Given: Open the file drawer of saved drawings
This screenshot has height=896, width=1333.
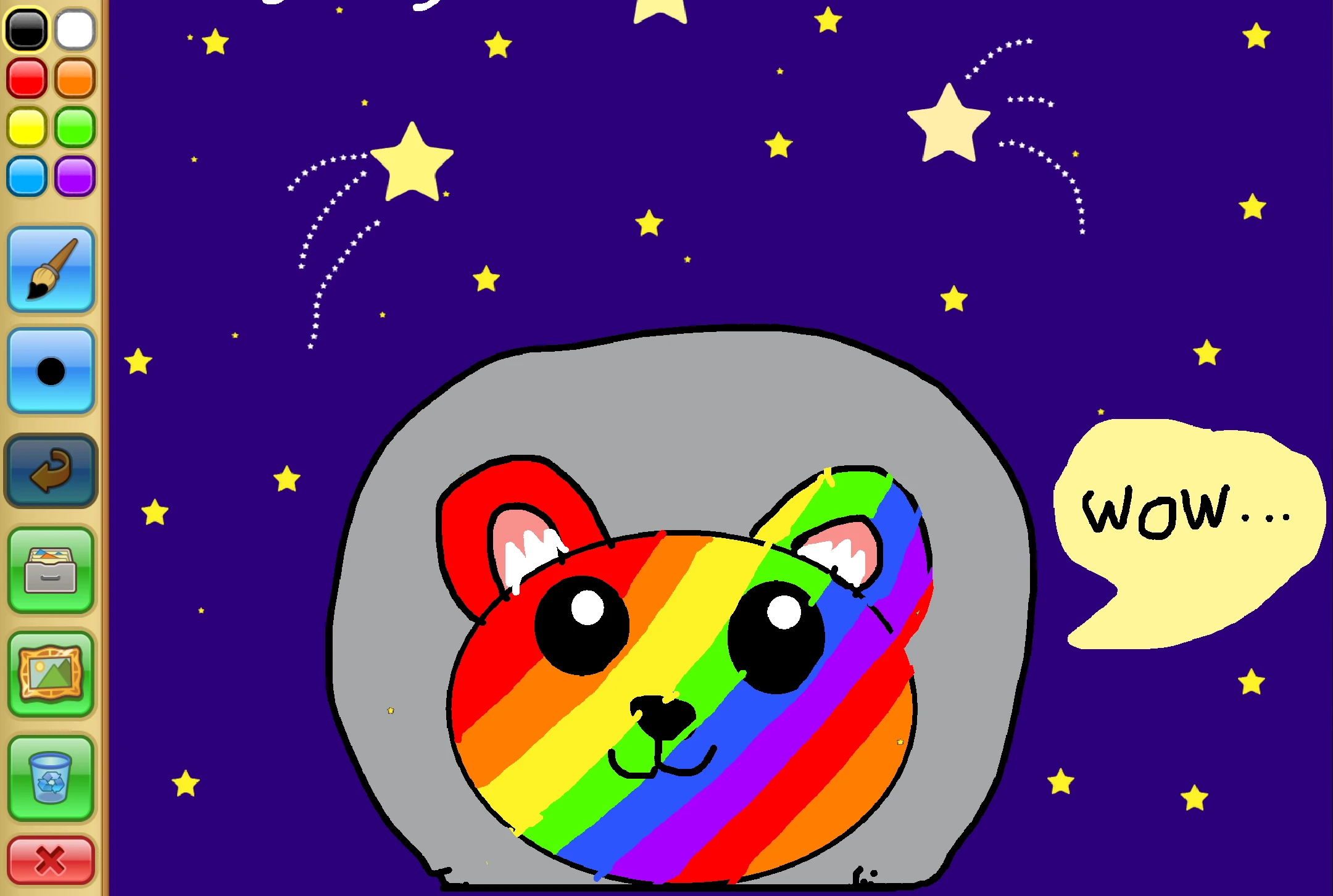Looking at the screenshot, I should click(51, 570).
